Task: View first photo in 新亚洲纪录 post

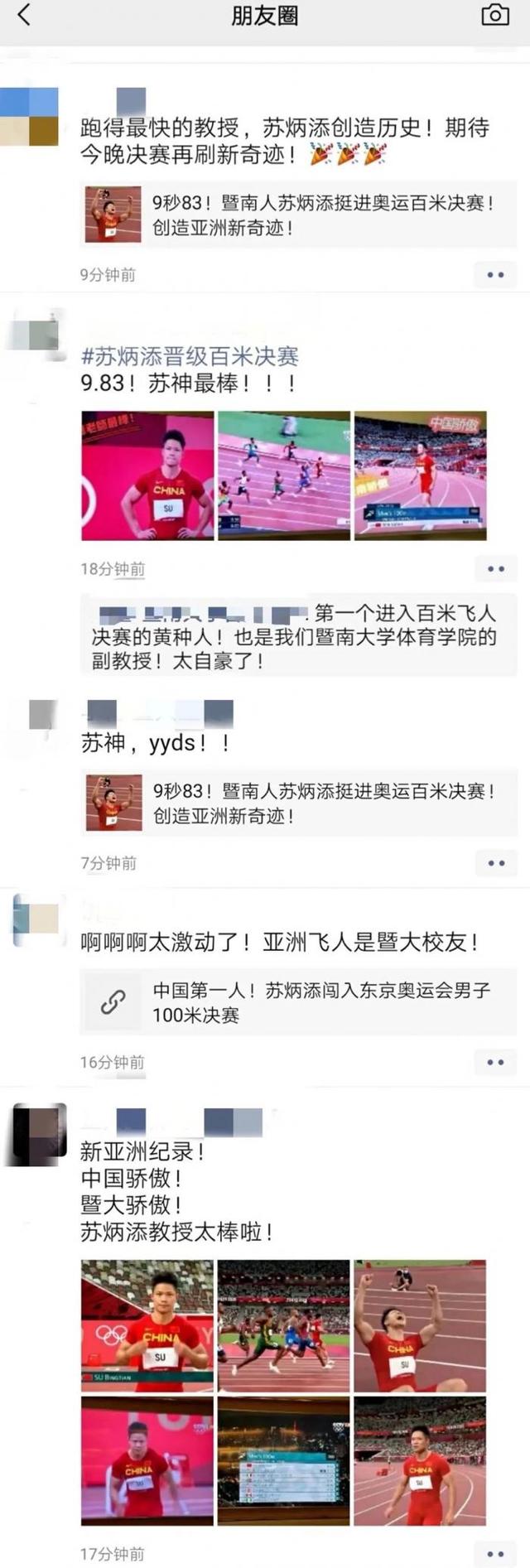Action: [147, 1326]
